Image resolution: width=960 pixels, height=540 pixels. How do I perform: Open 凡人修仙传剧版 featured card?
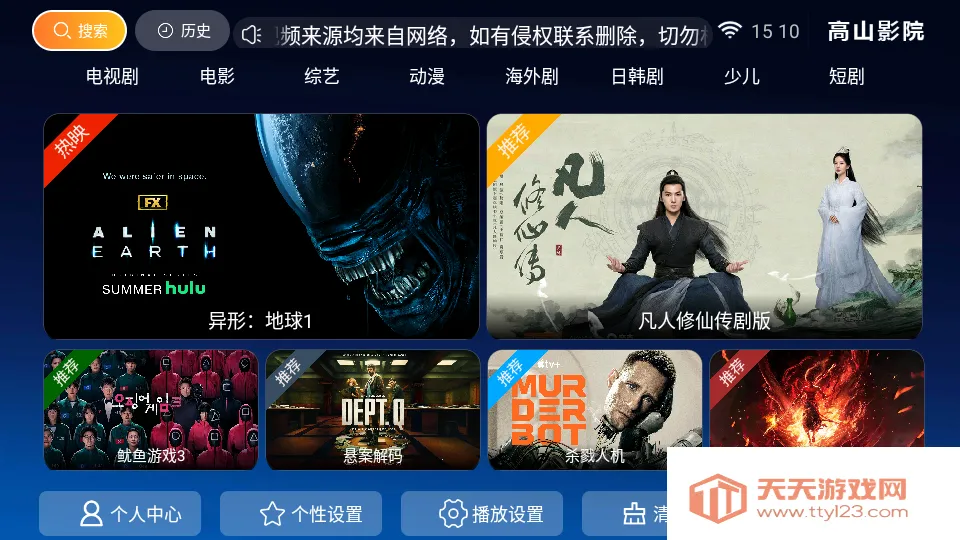704,226
